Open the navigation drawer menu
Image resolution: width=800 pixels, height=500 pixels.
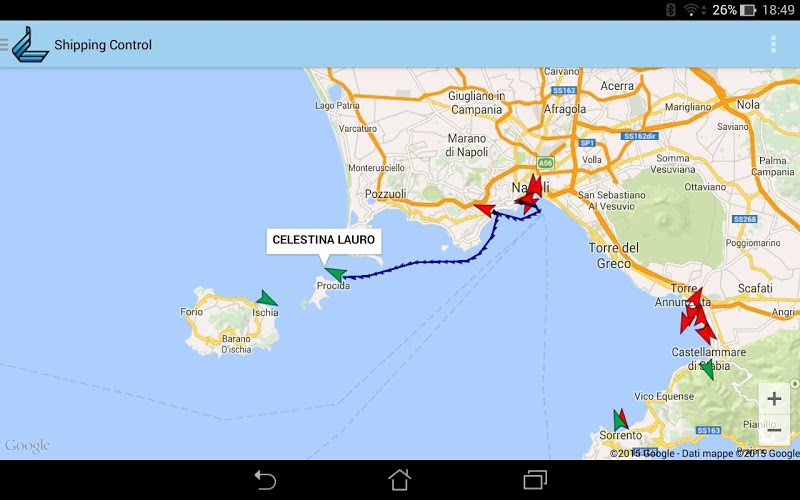coord(5,44)
